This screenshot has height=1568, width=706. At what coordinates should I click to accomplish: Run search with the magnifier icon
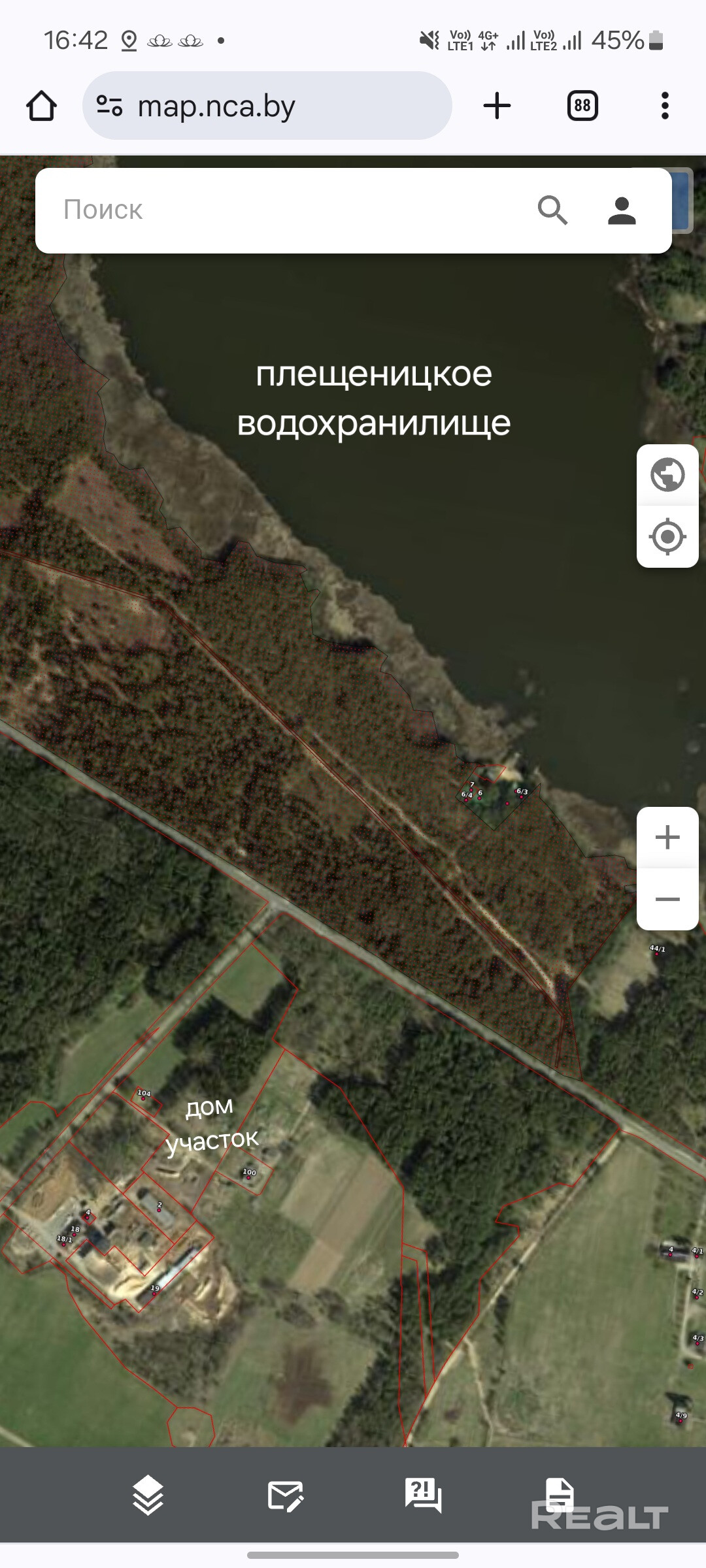tap(552, 210)
